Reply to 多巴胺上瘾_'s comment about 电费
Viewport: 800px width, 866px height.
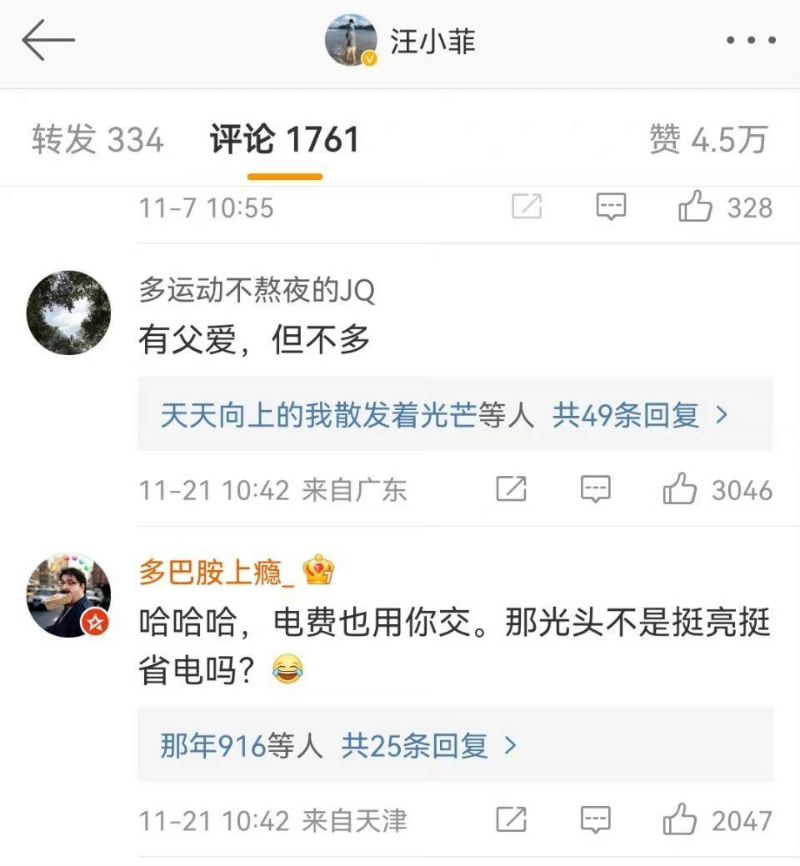[x=596, y=821]
